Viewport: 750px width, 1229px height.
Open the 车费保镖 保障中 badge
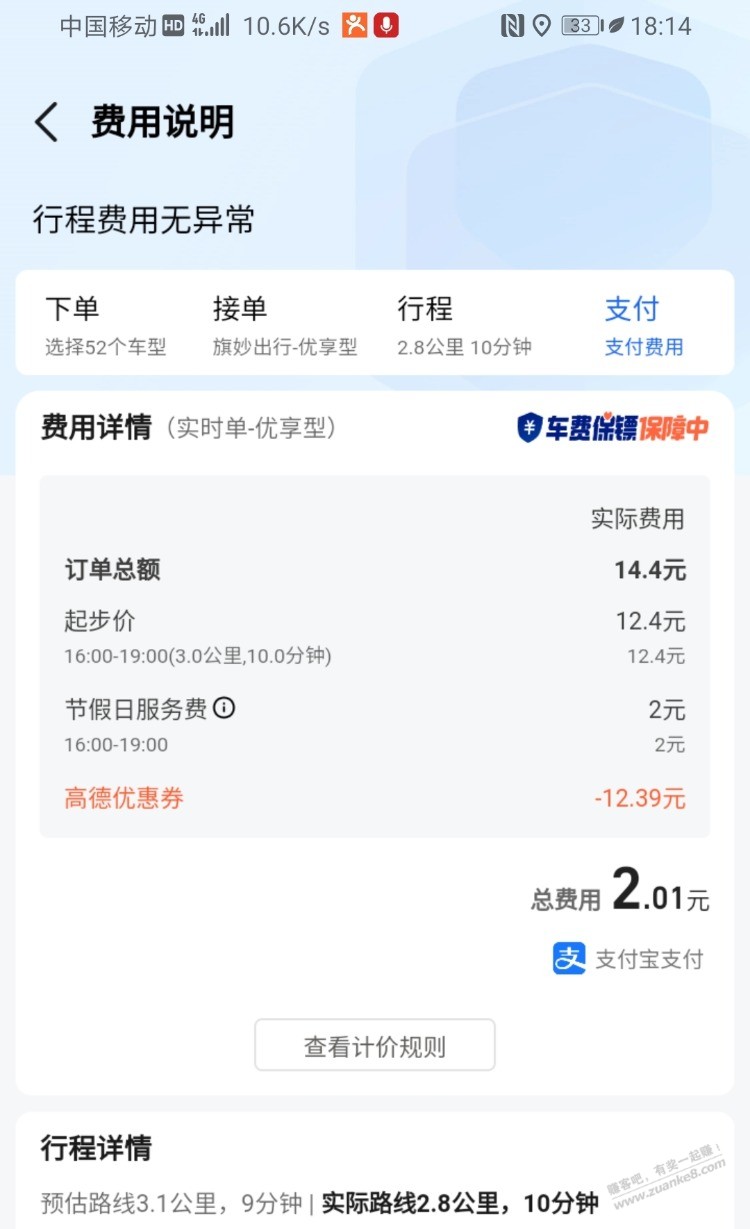(x=613, y=428)
